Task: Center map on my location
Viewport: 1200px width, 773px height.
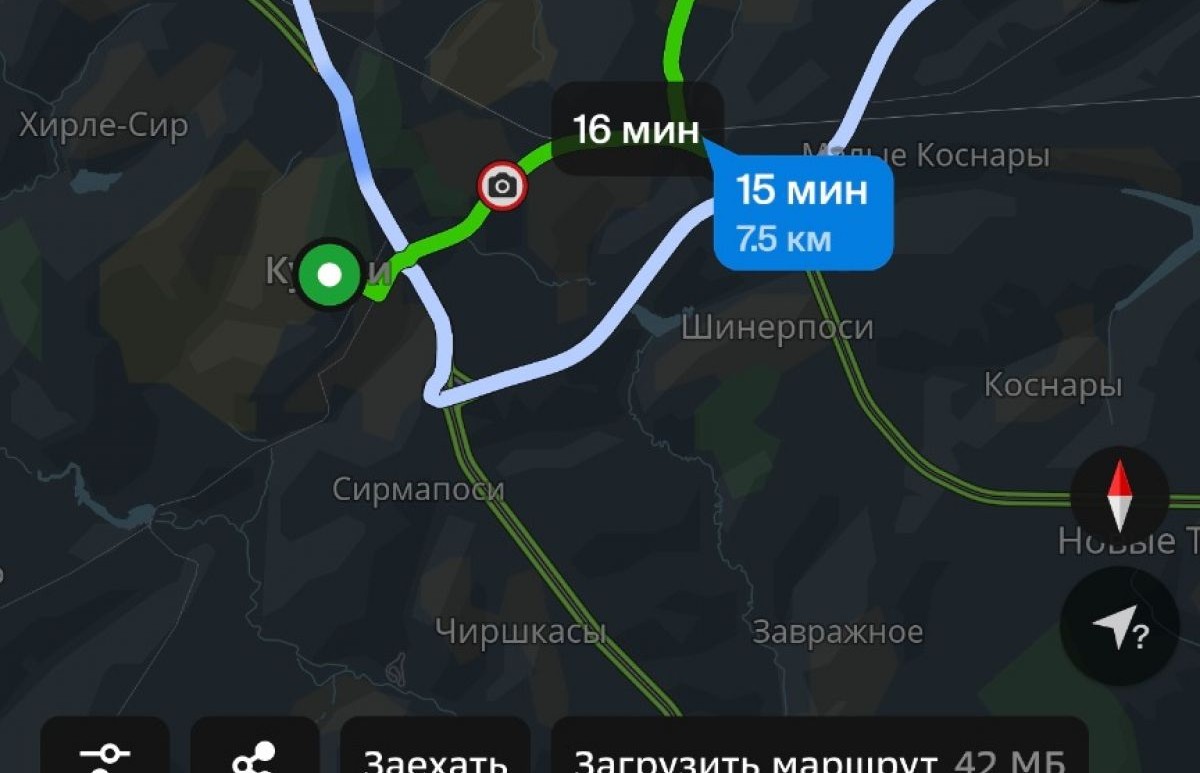Action: (x=1119, y=626)
